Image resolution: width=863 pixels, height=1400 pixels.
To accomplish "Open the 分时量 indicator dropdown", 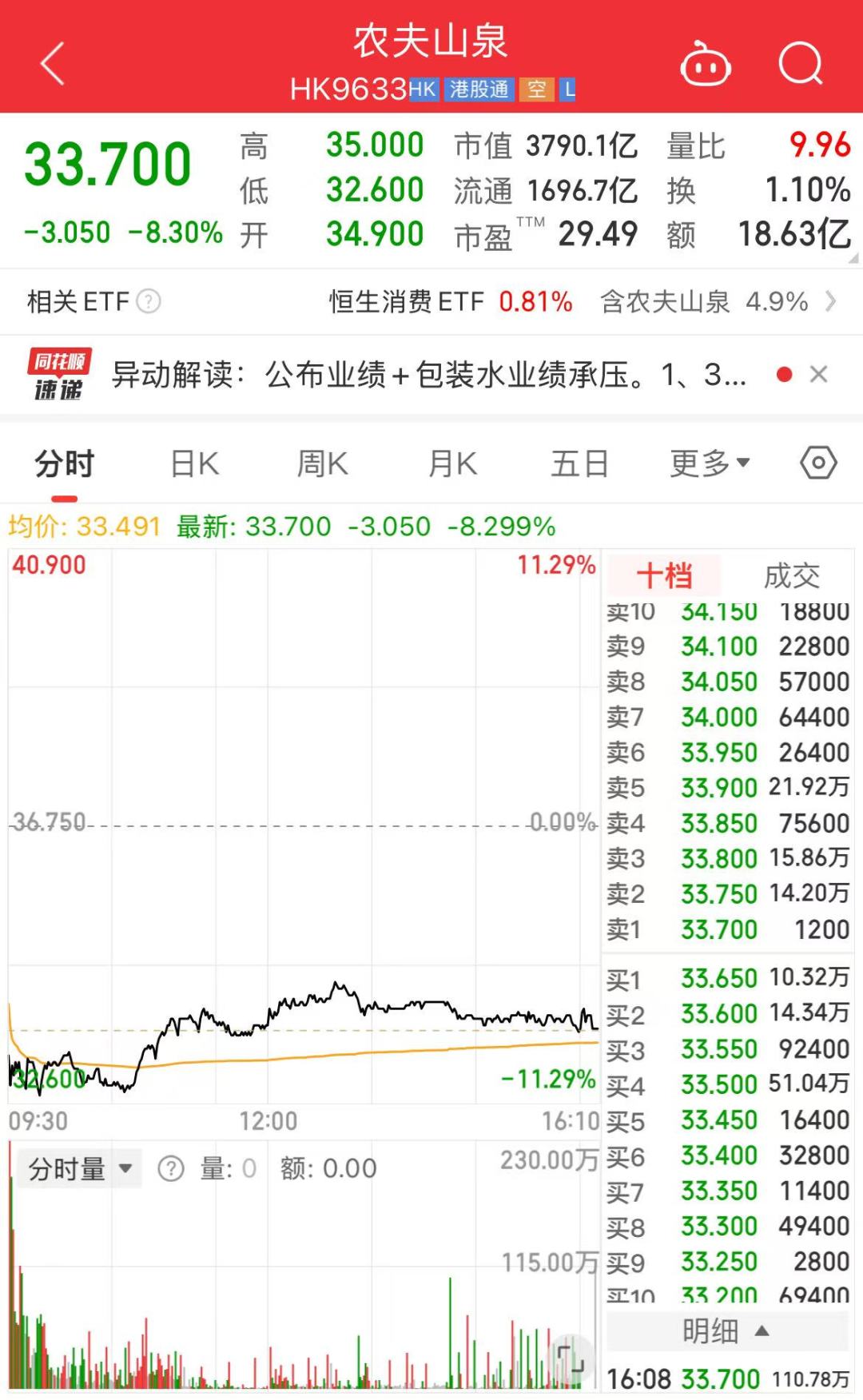I will point(79,1169).
